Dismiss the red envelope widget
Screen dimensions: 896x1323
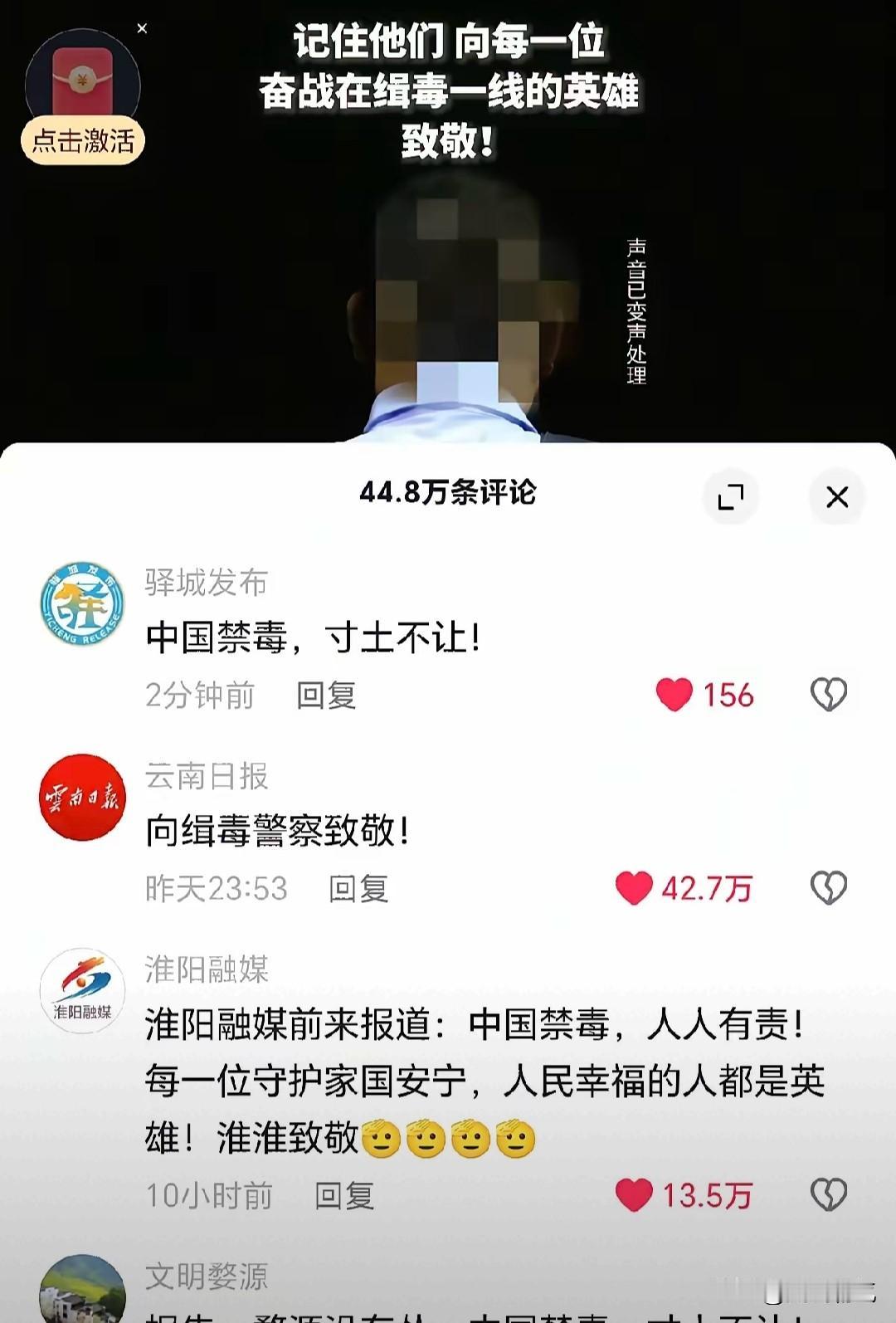[x=142, y=27]
